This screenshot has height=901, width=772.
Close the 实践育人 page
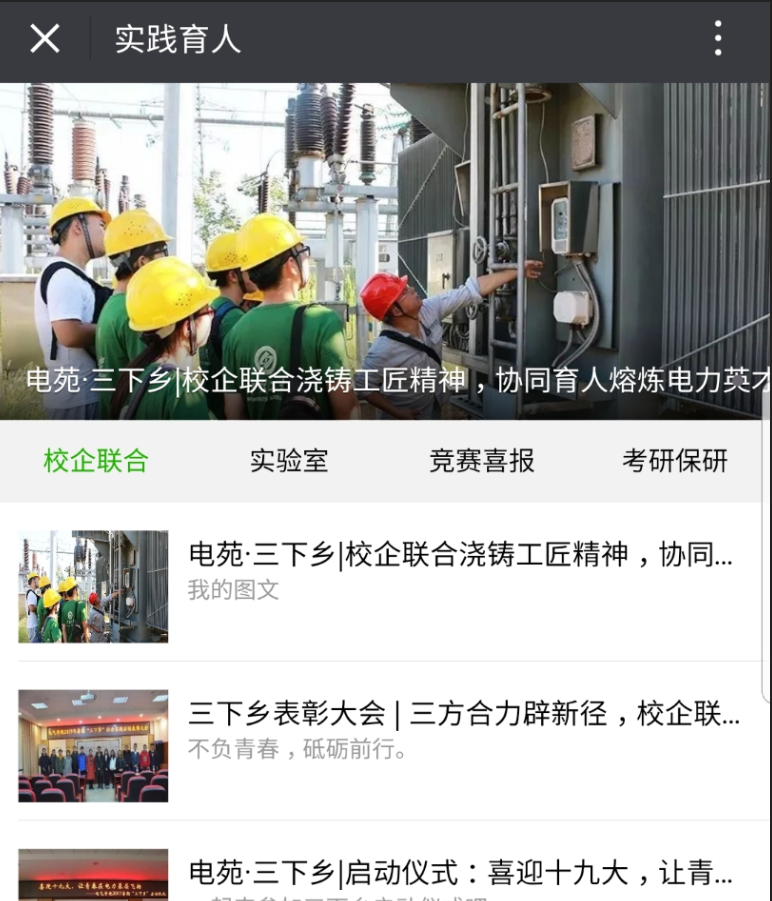(45, 39)
